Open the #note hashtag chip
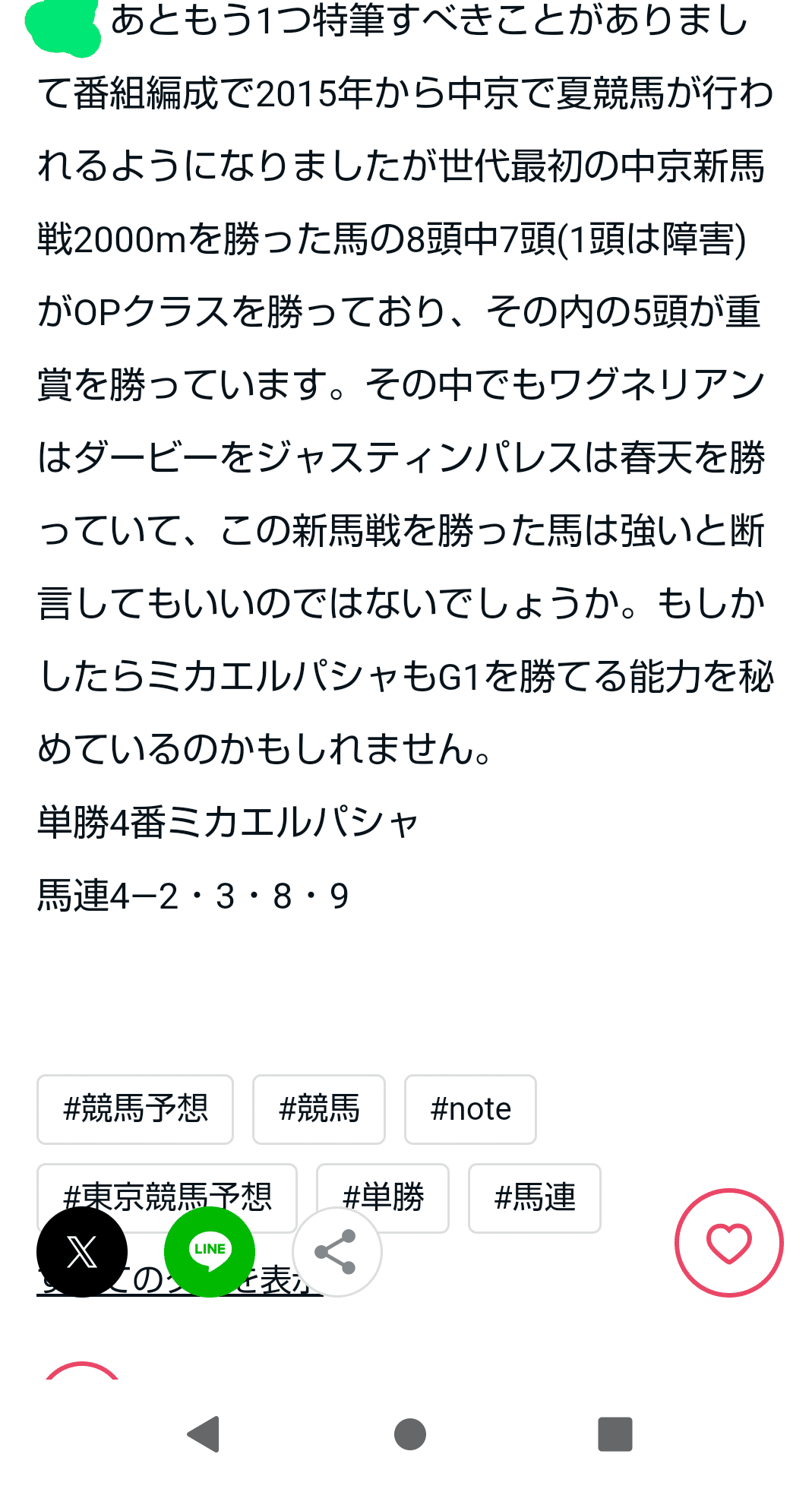 click(x=470, y=1109)
